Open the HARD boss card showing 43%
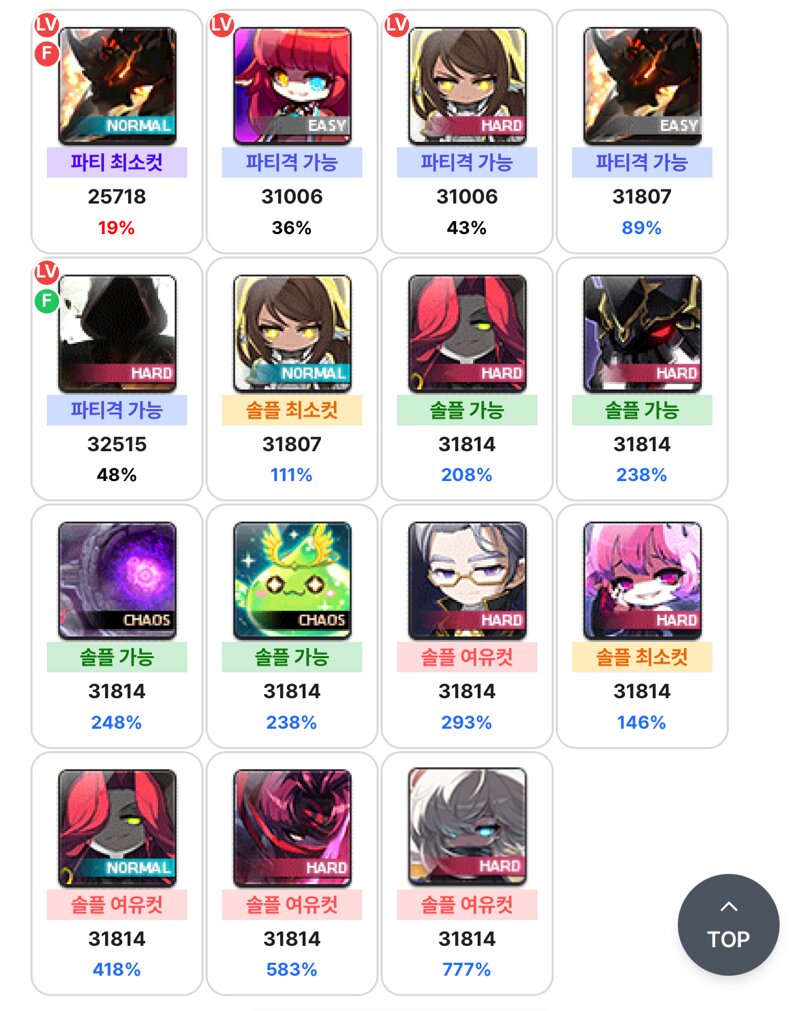Screen dimensions: 800x1011 pos(467,130)
